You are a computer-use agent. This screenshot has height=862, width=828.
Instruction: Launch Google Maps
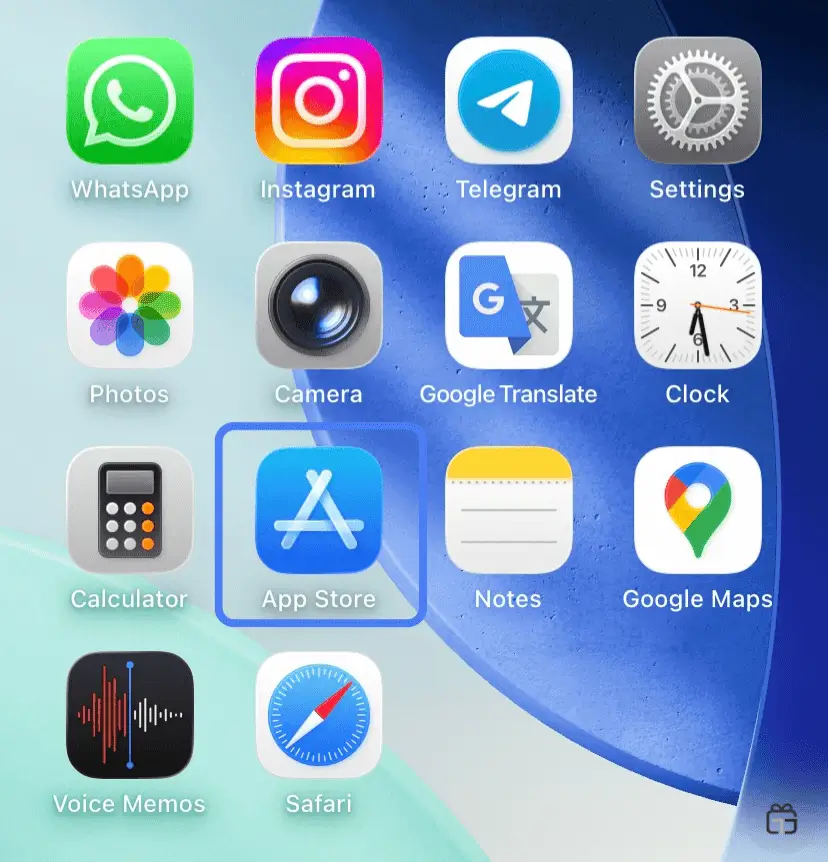697,510
